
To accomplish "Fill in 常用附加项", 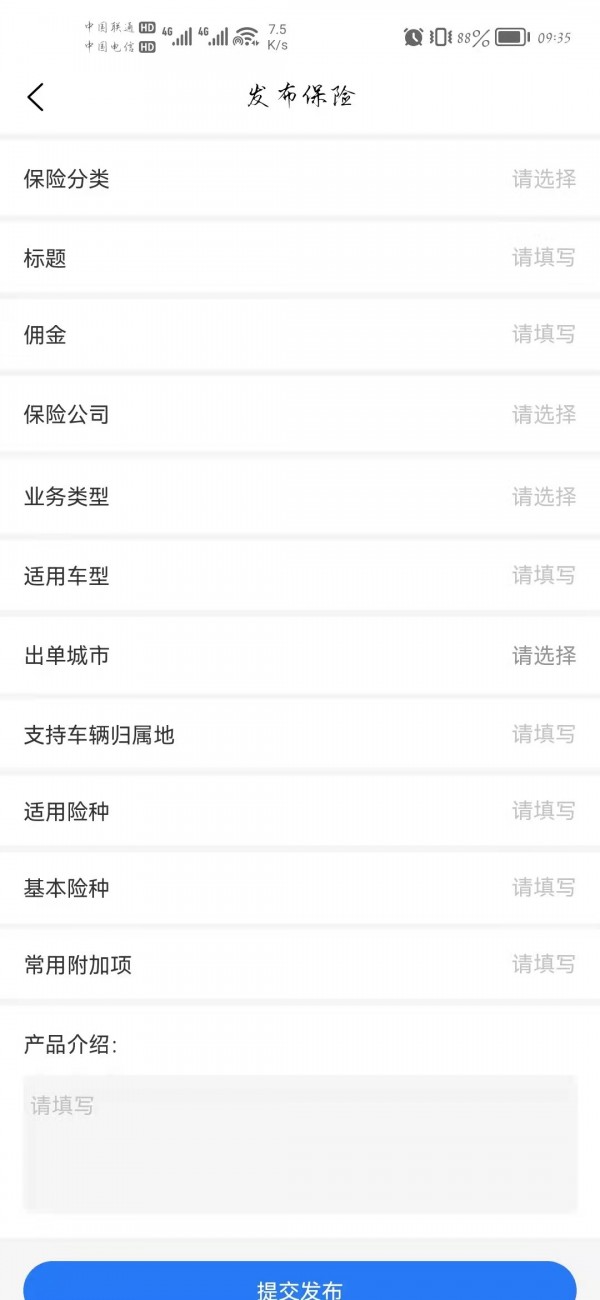I will 543,965.
